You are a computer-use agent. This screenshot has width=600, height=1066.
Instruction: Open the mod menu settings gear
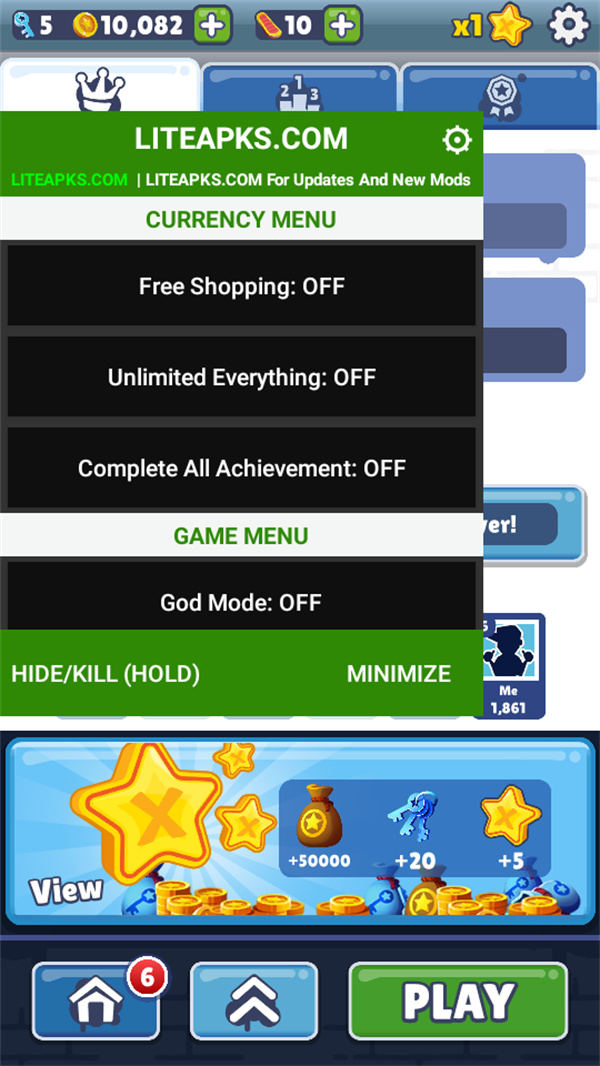(x=456, y=139)
